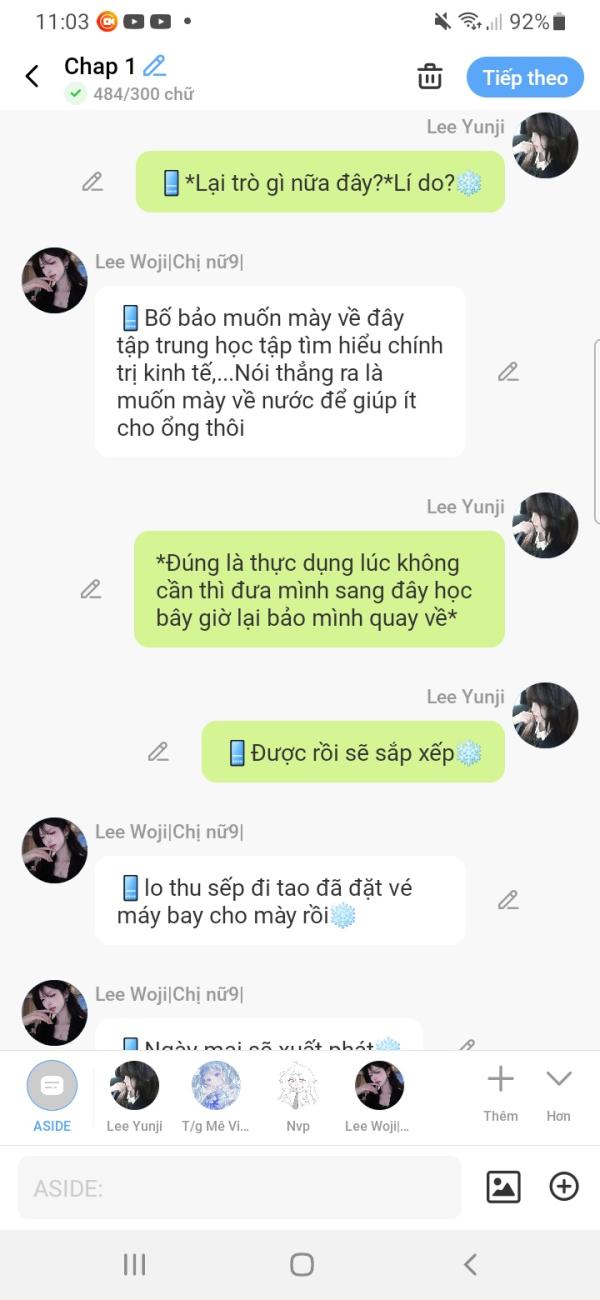Edit the "lo thu sếp đi" message

click(x=508, y=900)
